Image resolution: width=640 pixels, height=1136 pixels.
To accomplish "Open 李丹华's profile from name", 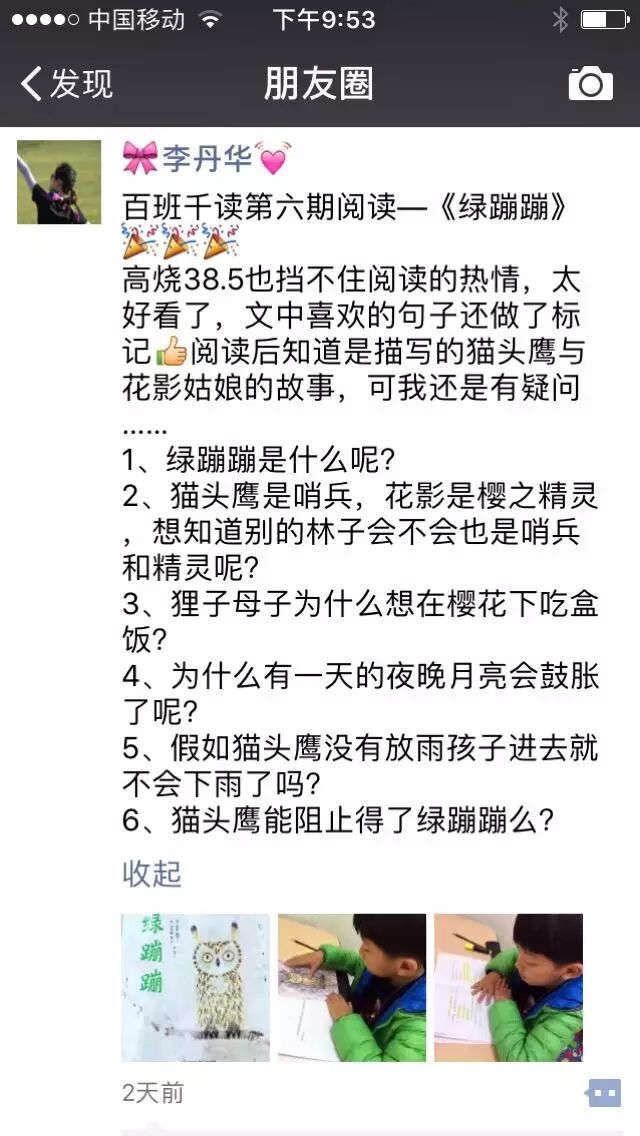I will tap(206, 158).
